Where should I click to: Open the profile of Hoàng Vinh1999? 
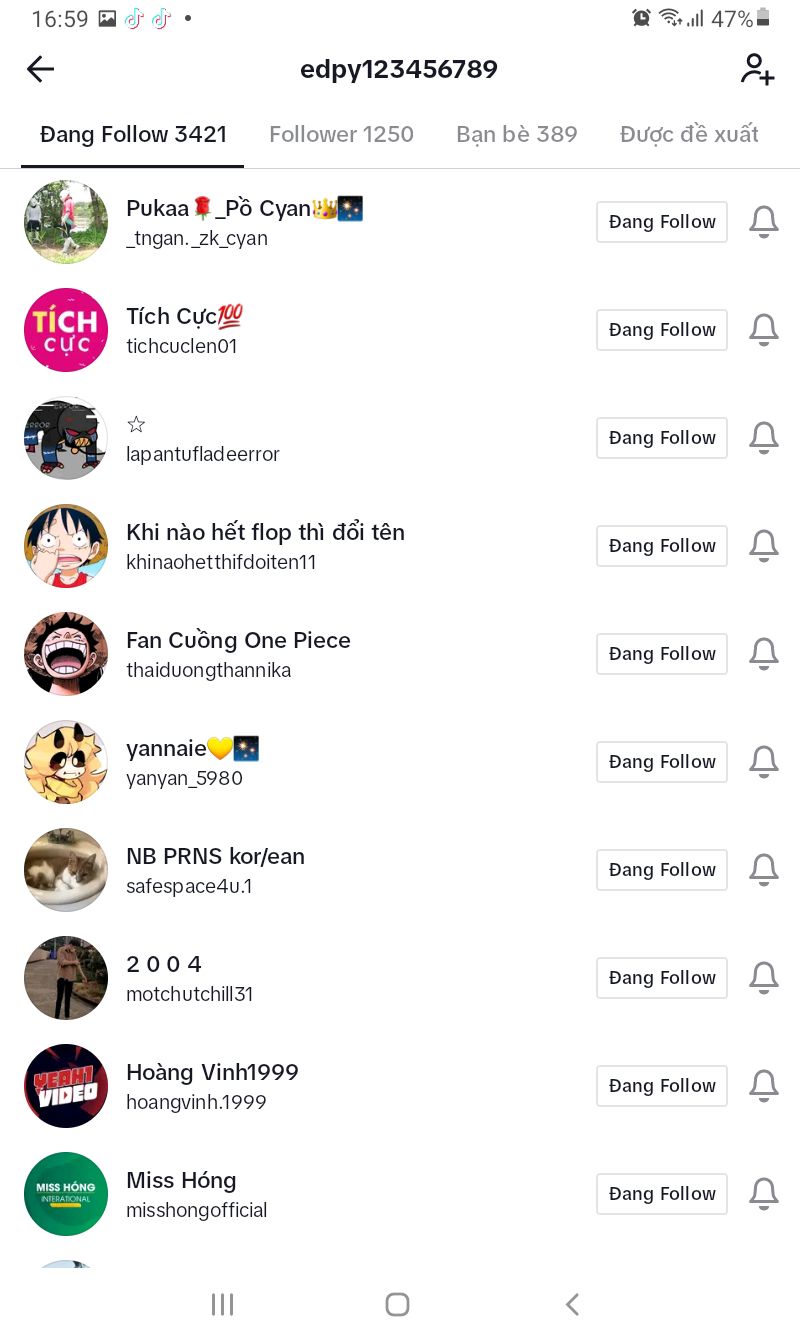[400, 1086]
